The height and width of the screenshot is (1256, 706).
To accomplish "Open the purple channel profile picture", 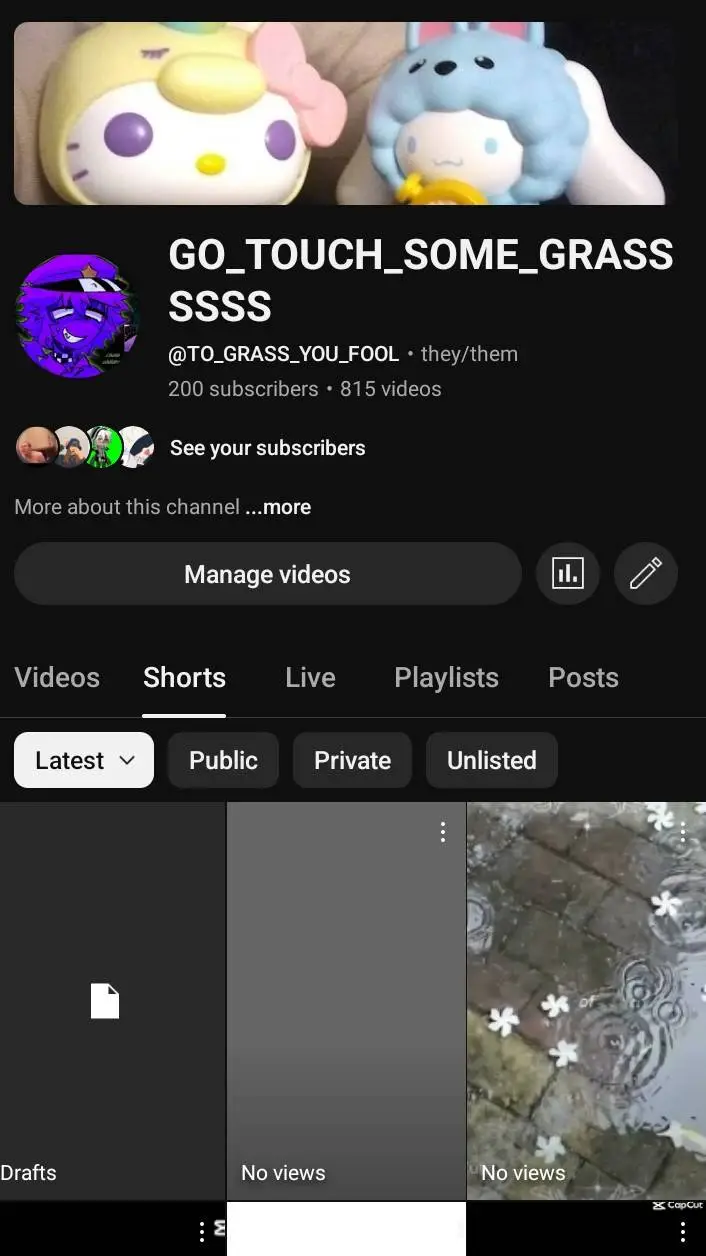I will 78,316.
